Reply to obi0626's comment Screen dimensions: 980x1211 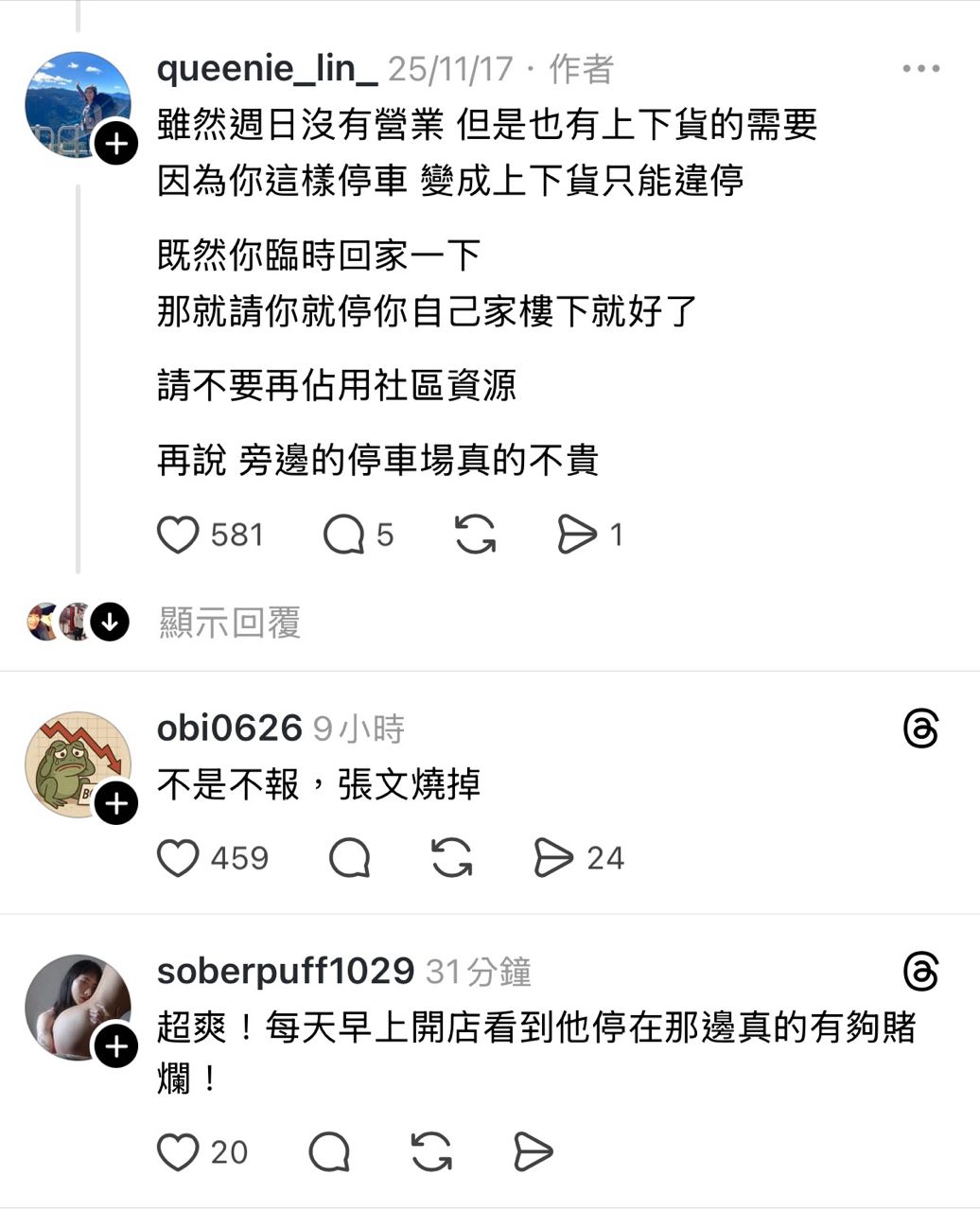point(349,858)
